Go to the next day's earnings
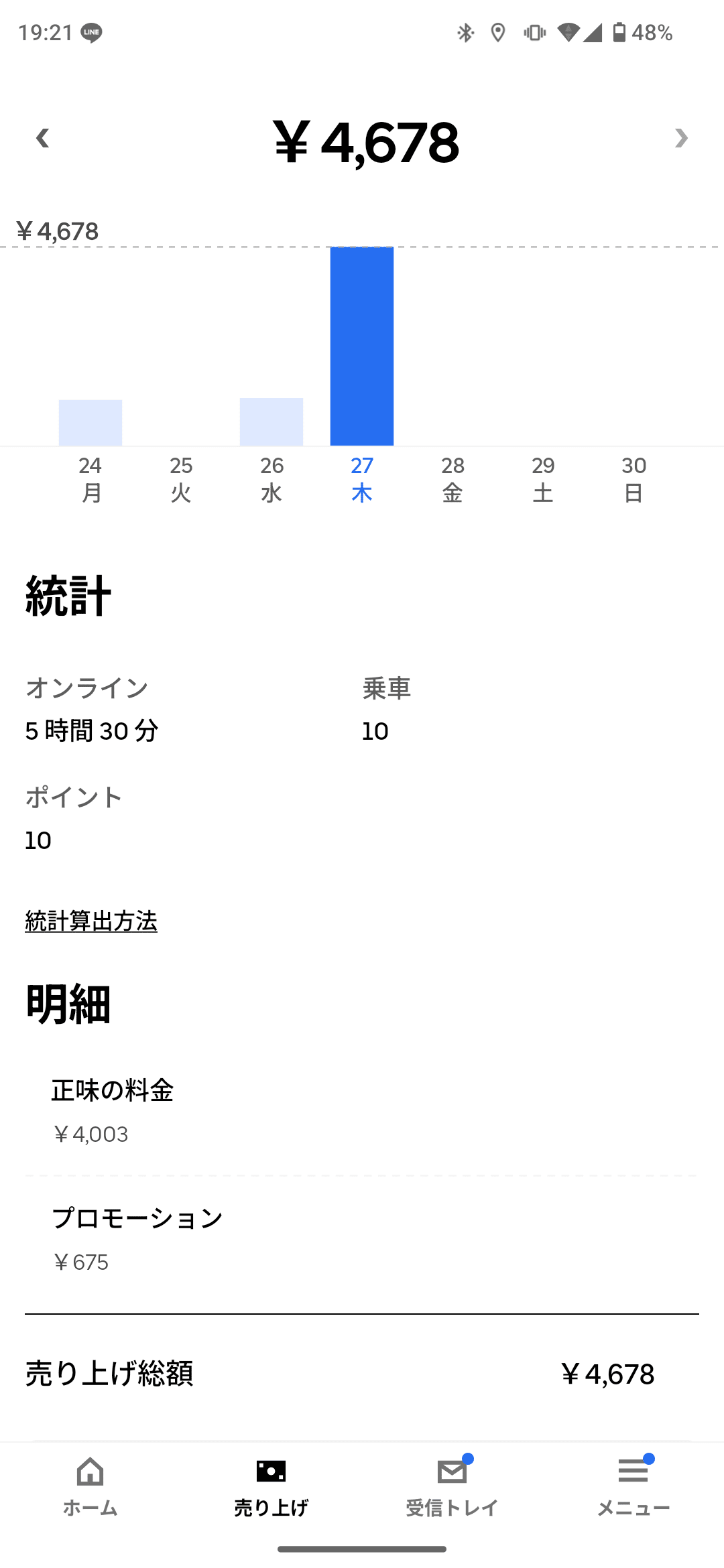 (680, 138)
